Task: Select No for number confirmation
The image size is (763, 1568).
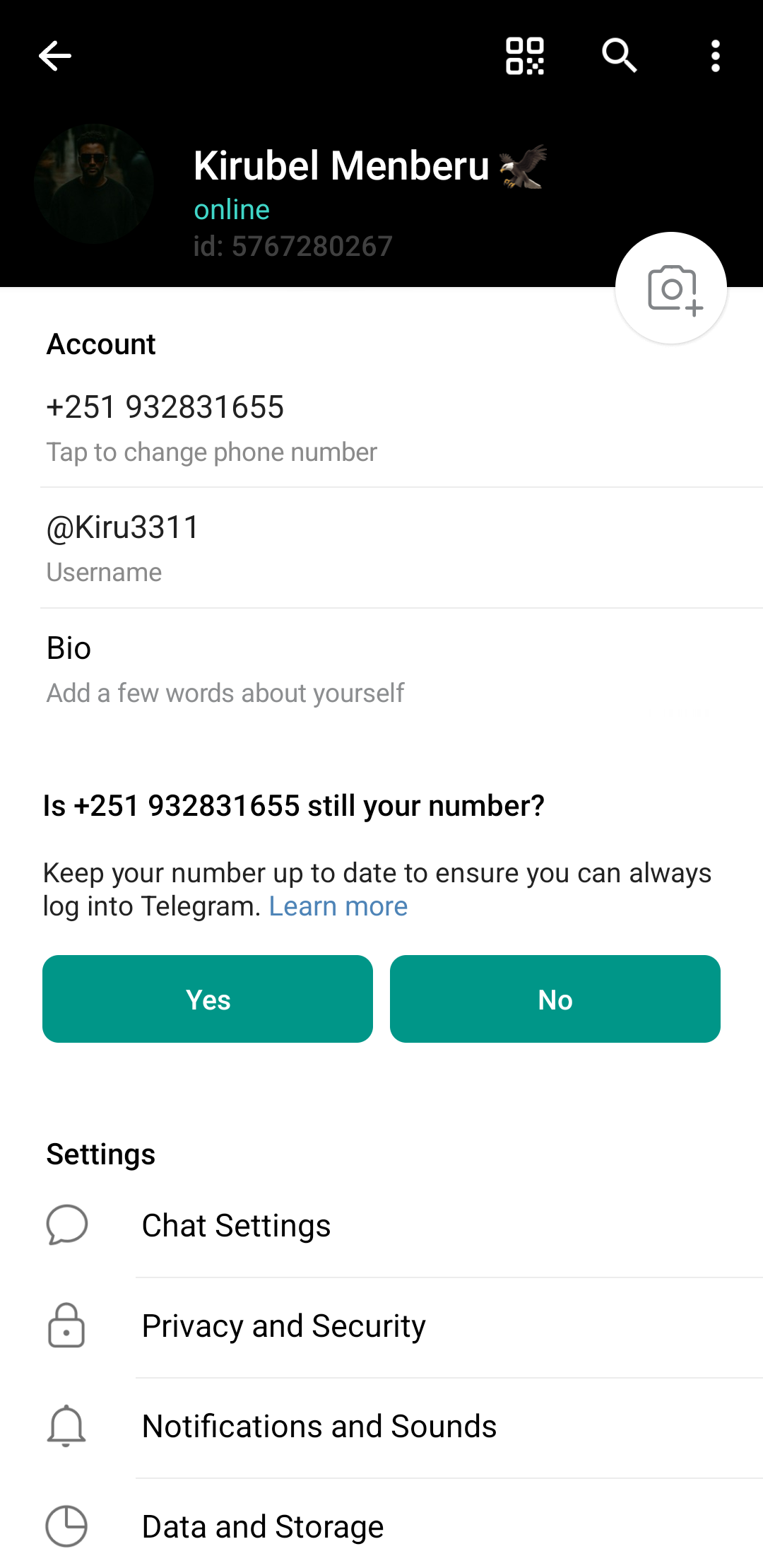Action: [x=555, y=999]
